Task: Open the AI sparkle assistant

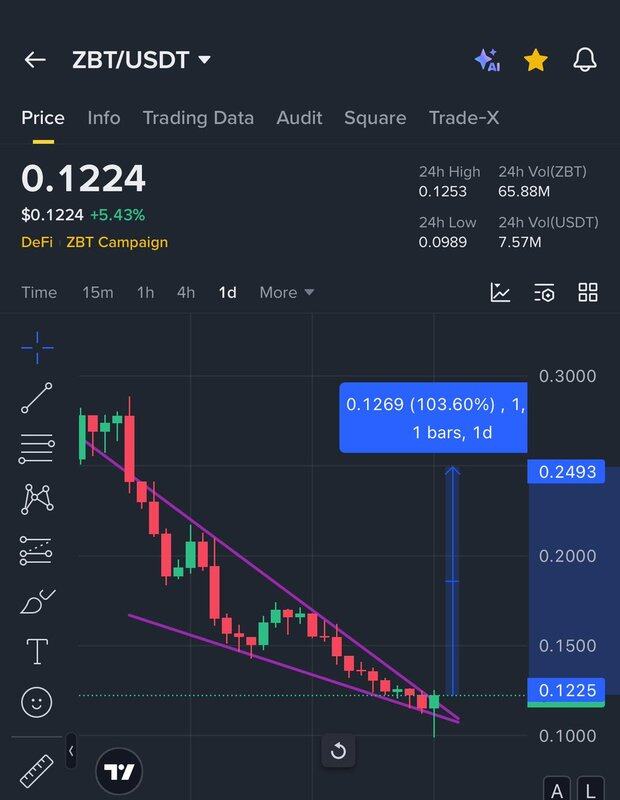Action: click(x=487, y=60)
